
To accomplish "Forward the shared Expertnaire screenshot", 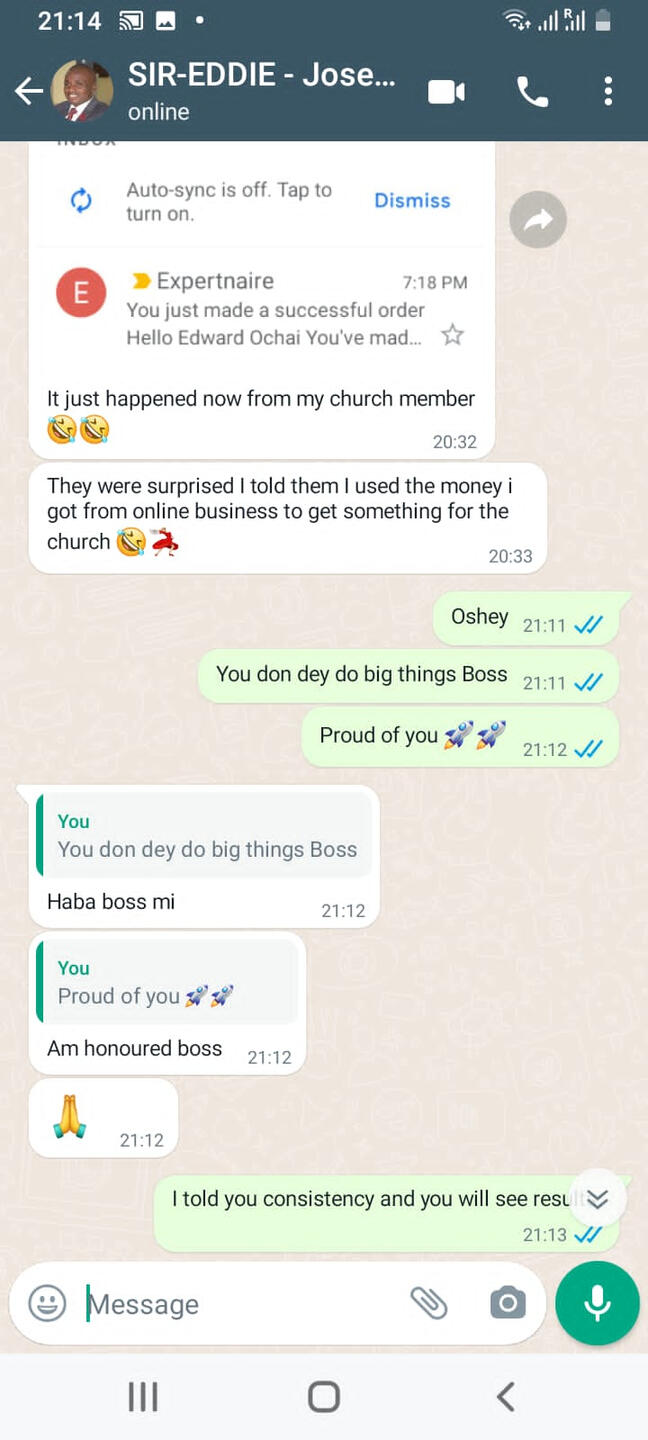I will tap(538, 219).
